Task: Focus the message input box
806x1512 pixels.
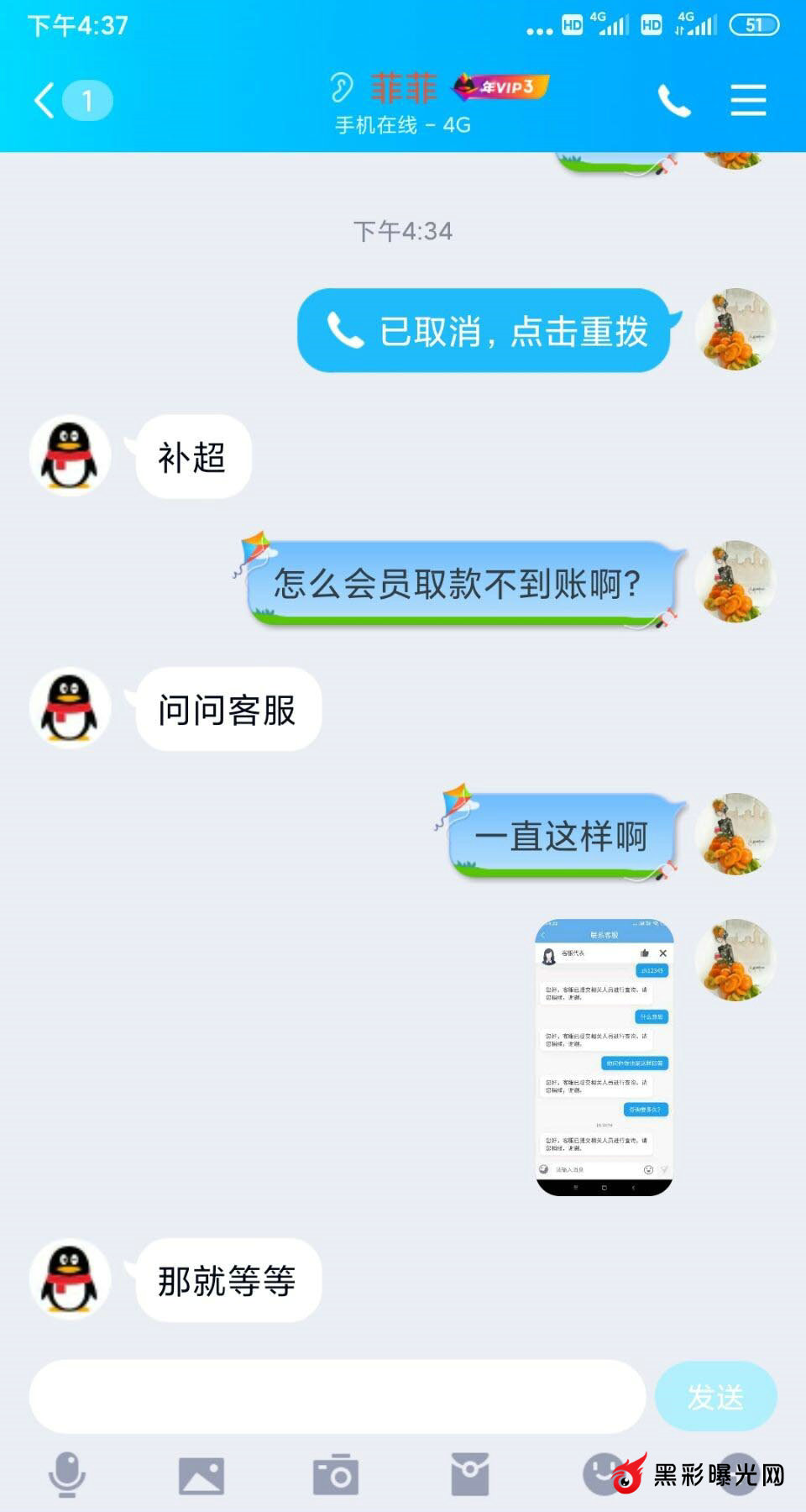Action: coord(336,1396)
